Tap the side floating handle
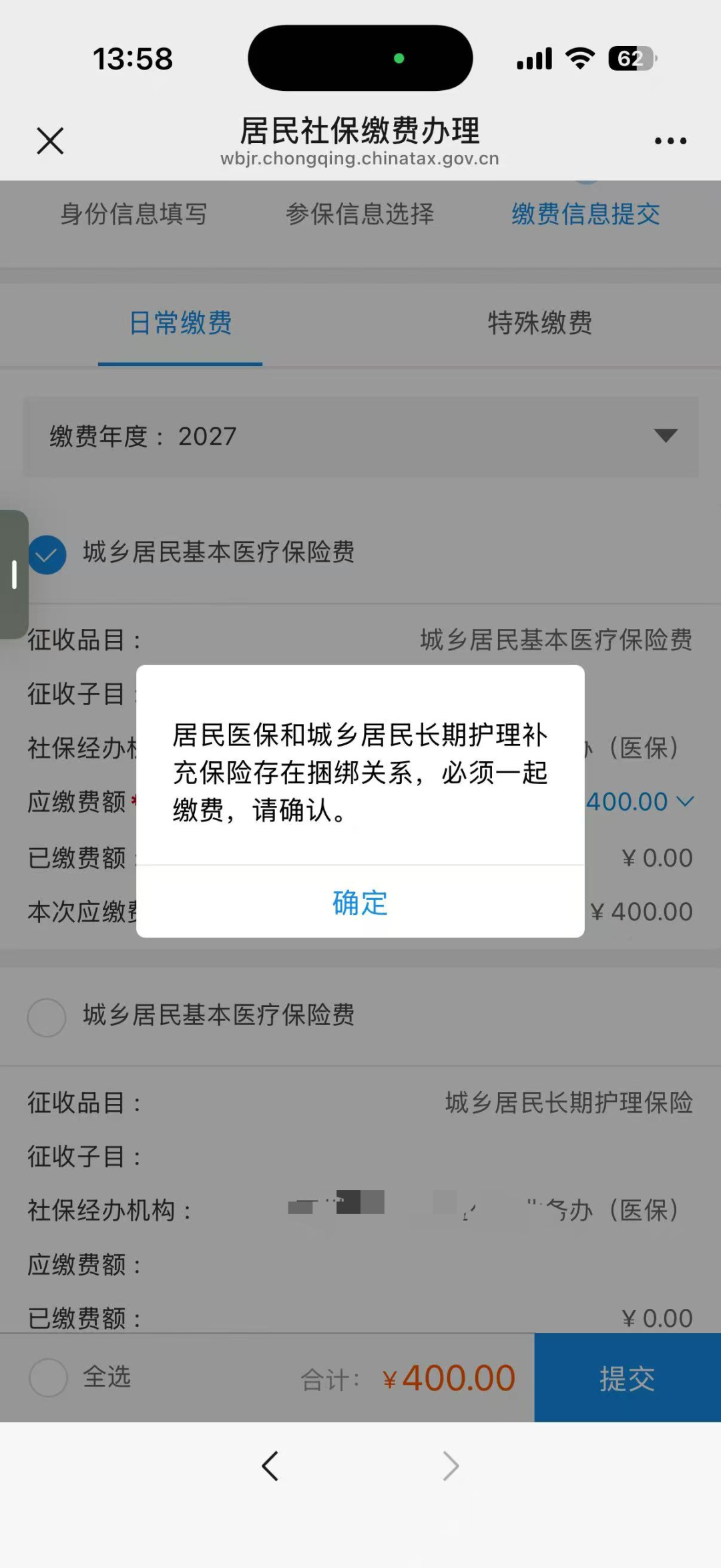 pos(14,574)
